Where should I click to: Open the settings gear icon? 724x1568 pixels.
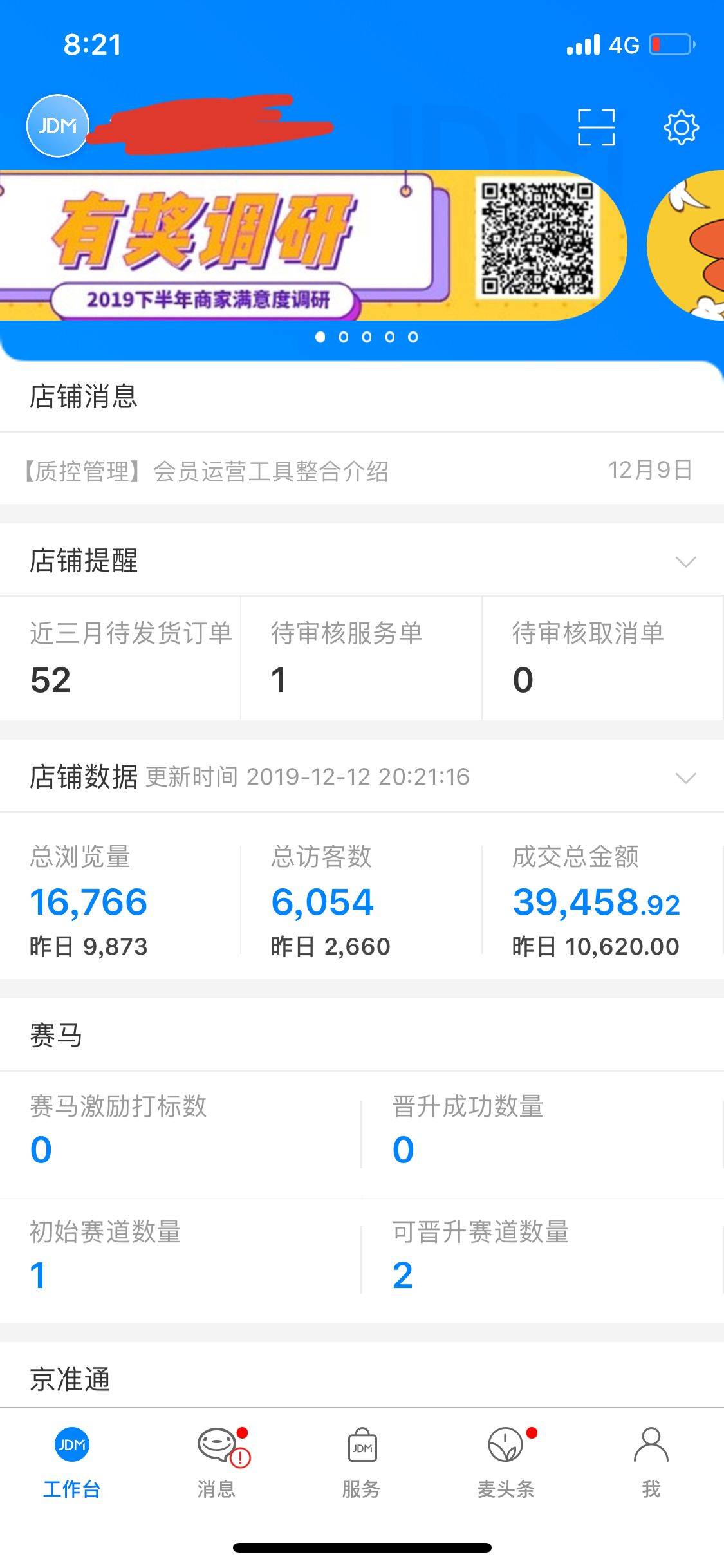[681, 127]
